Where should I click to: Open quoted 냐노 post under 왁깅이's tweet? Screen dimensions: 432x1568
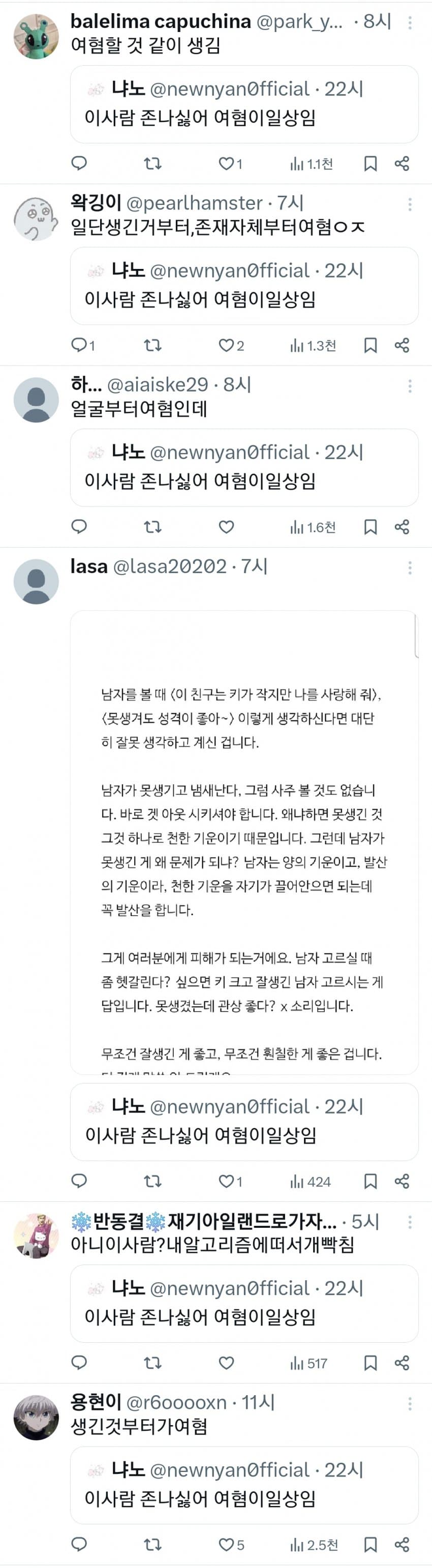[243, 285]
